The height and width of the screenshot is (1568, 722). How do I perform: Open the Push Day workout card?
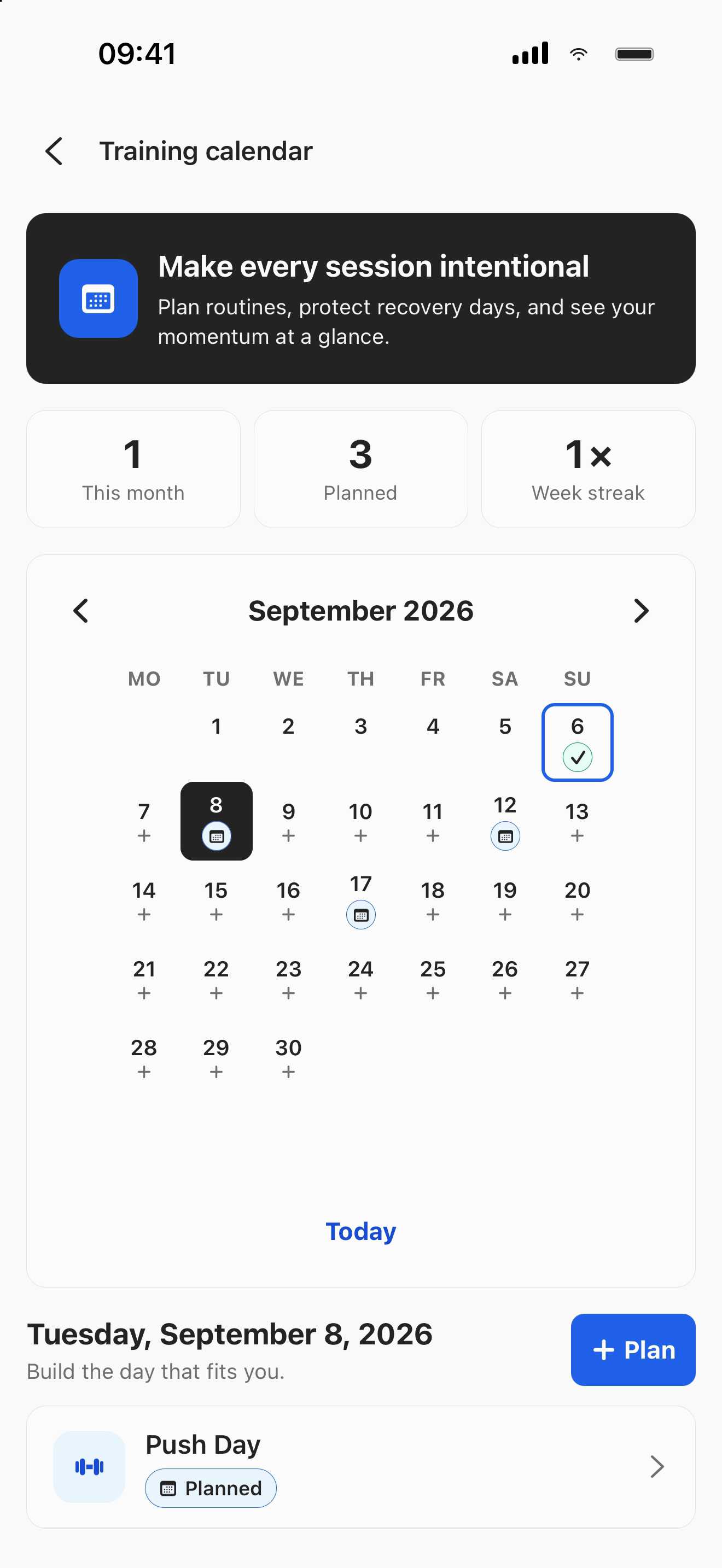point(361,1466)
